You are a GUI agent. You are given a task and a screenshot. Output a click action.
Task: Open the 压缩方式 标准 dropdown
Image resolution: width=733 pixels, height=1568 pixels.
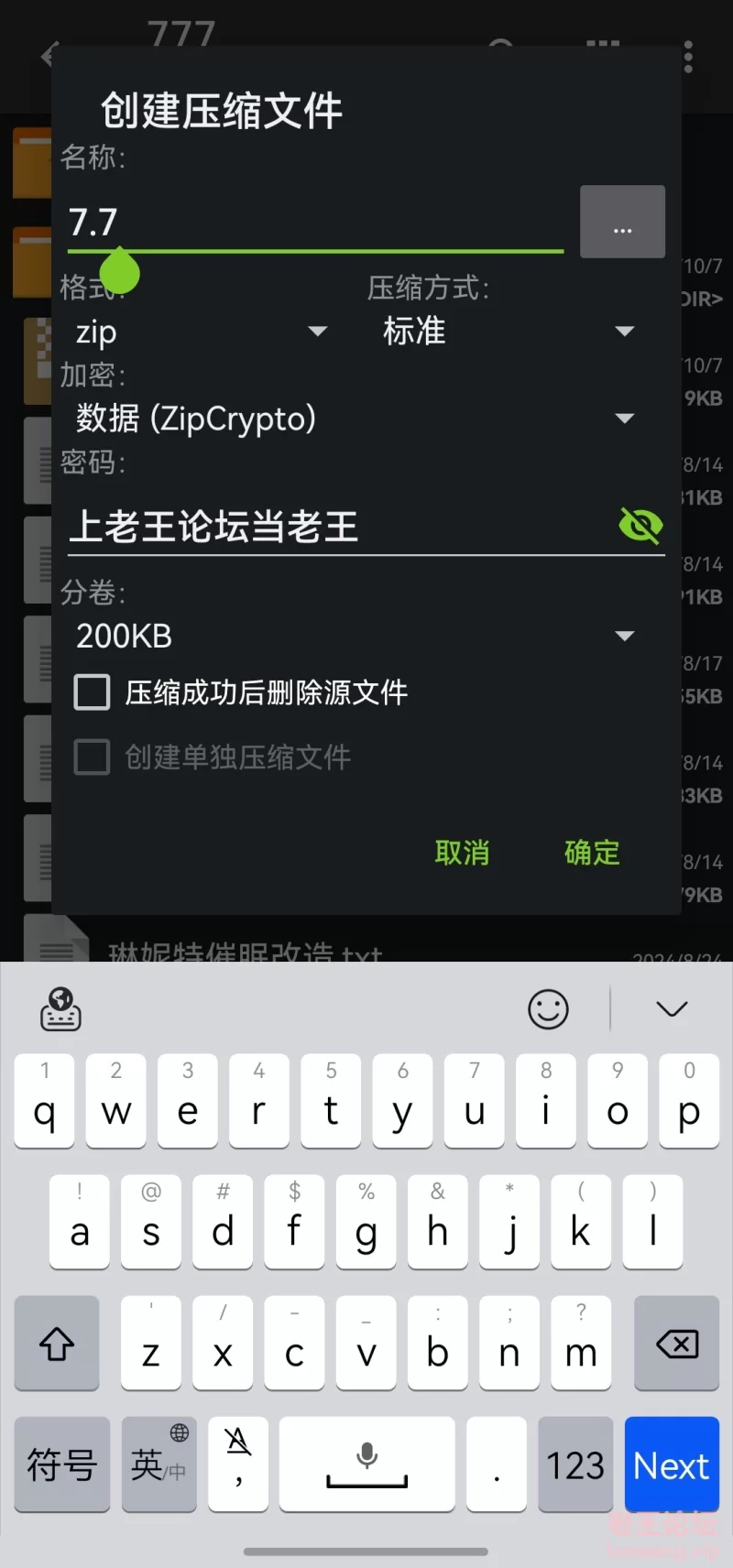pos(509,331)
